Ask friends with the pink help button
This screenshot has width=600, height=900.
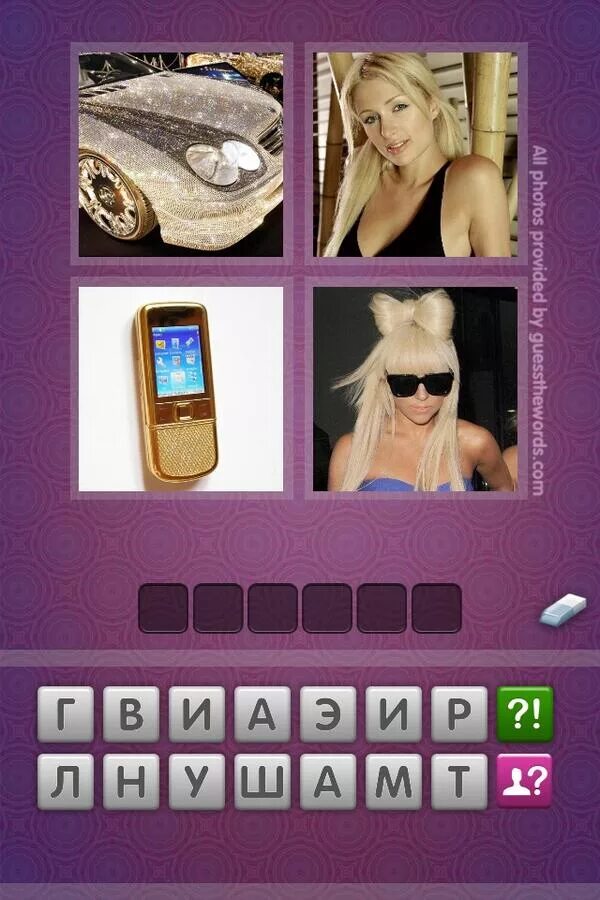tap(525, 781)
